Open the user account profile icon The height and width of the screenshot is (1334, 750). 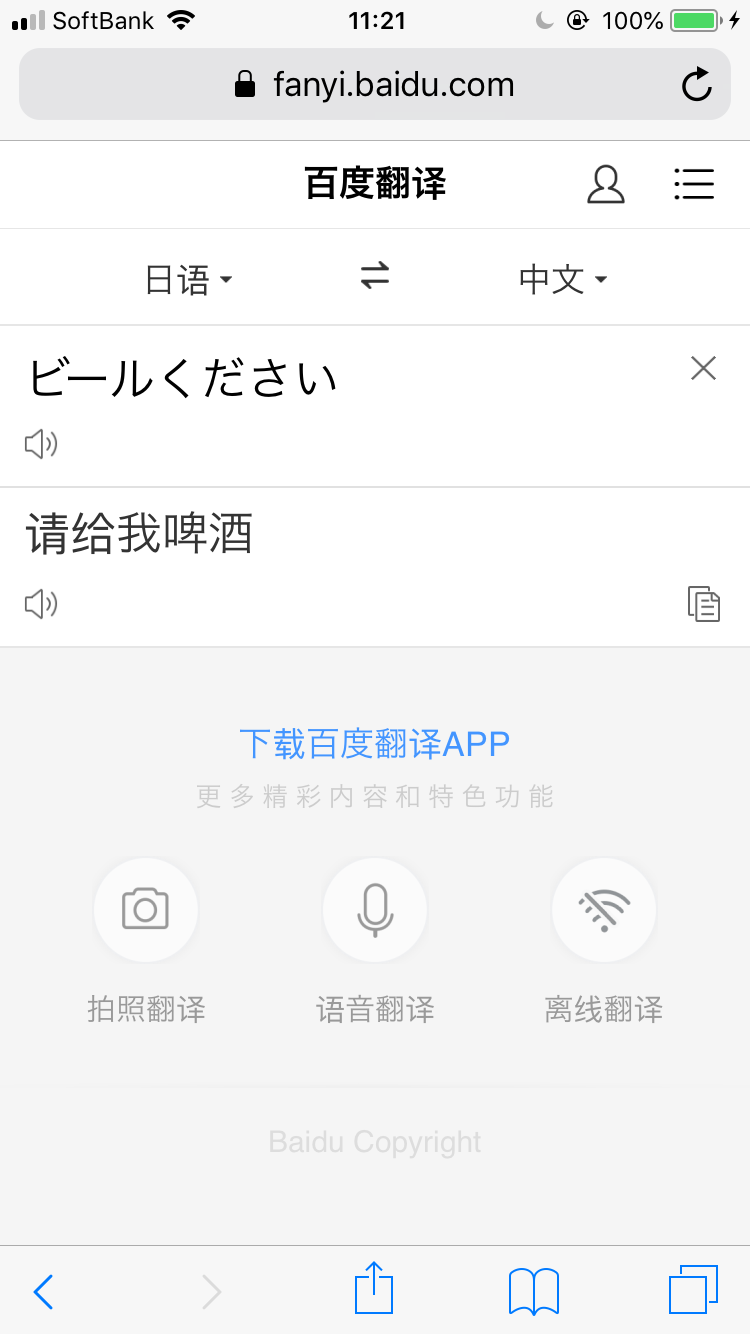[x=606, y=184]
